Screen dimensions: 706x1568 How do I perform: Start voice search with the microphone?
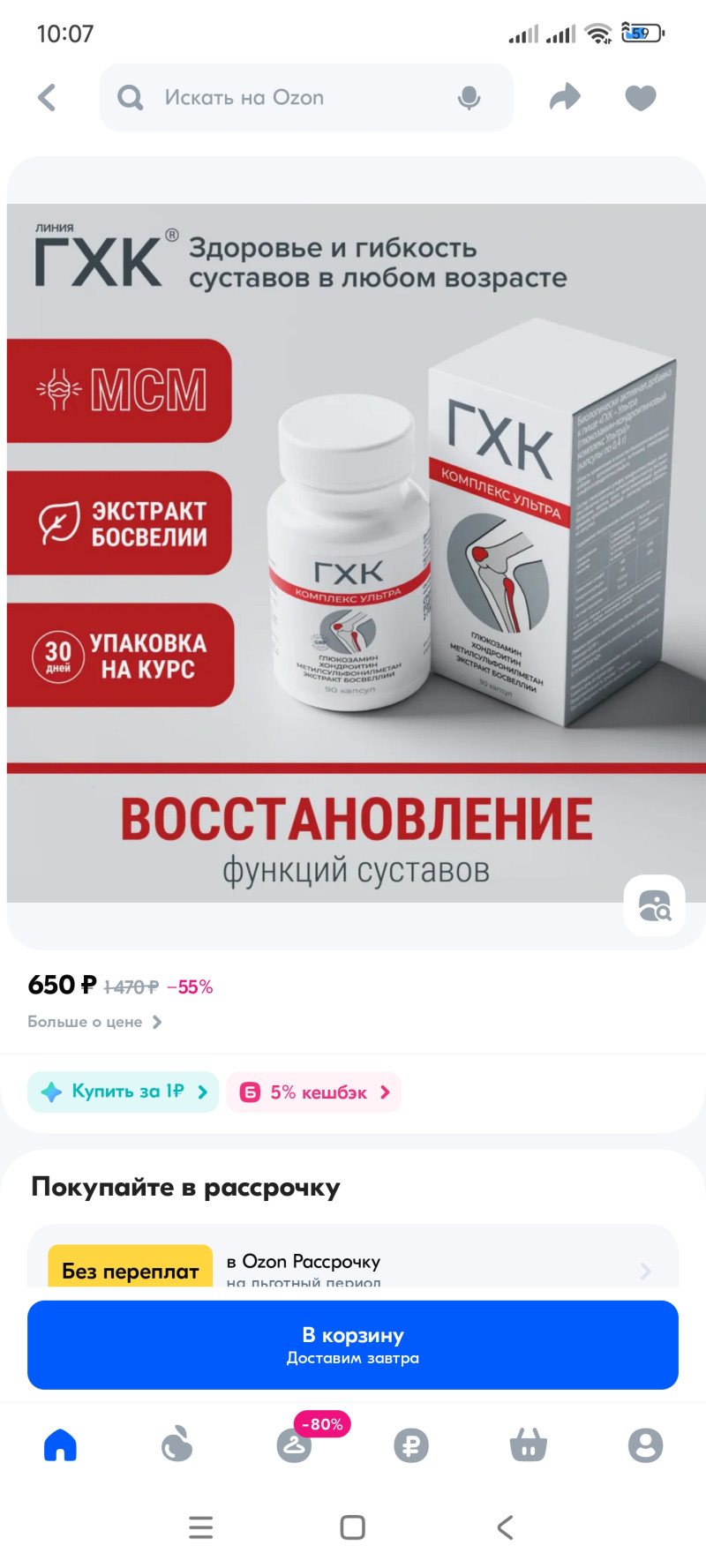tap(469, 97)
